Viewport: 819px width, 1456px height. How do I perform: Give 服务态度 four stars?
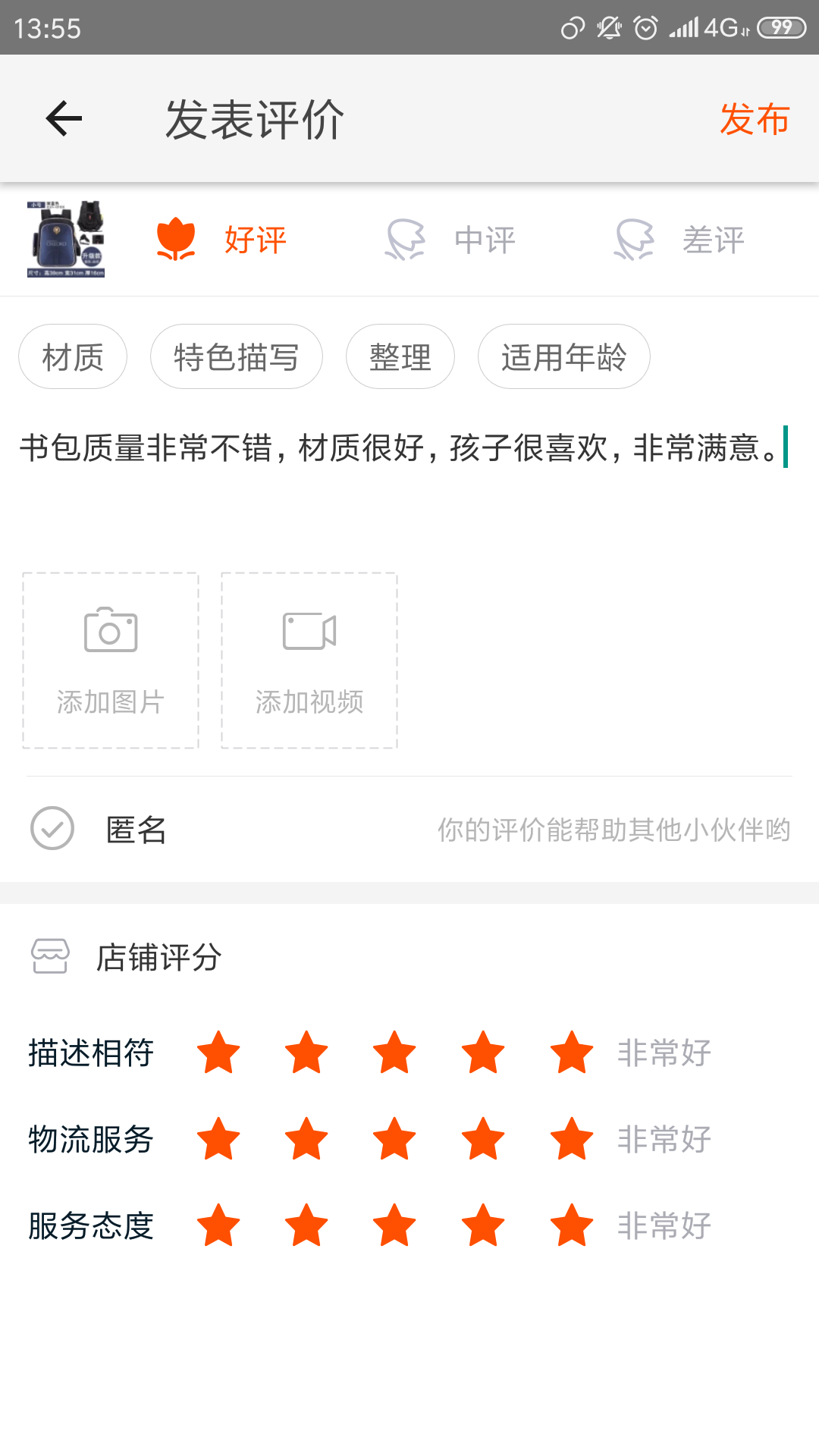click(483, 1225)
